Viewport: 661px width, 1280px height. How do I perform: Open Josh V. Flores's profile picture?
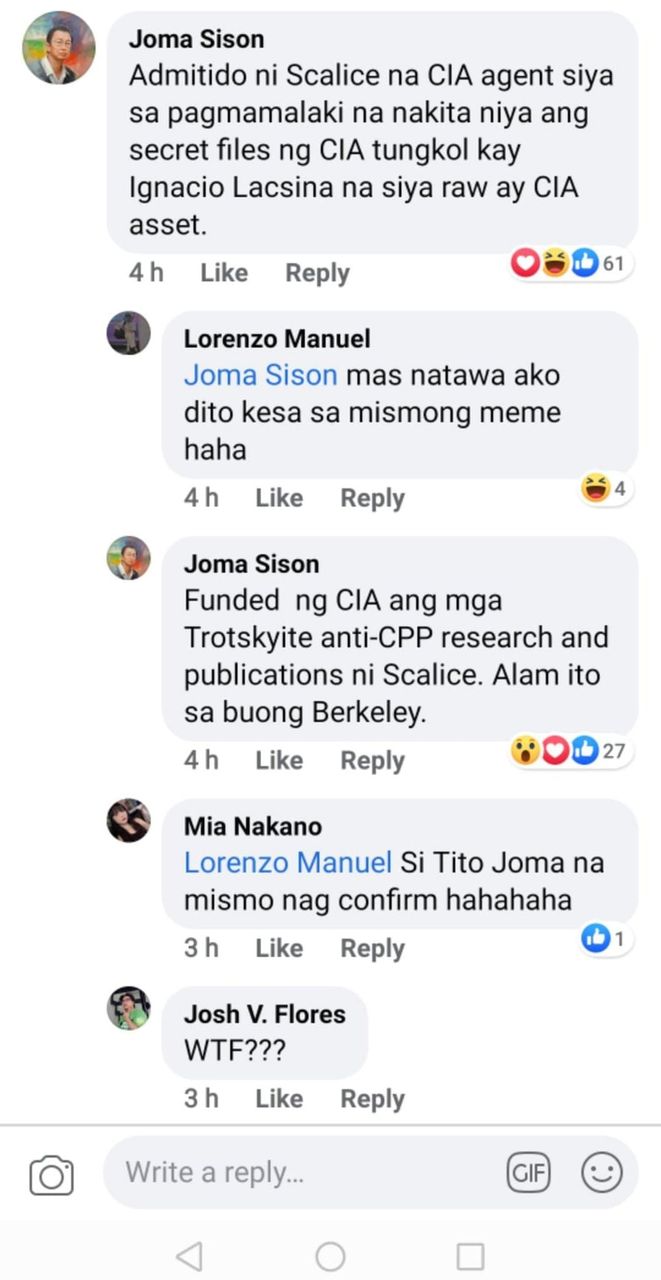(129, 1008)
